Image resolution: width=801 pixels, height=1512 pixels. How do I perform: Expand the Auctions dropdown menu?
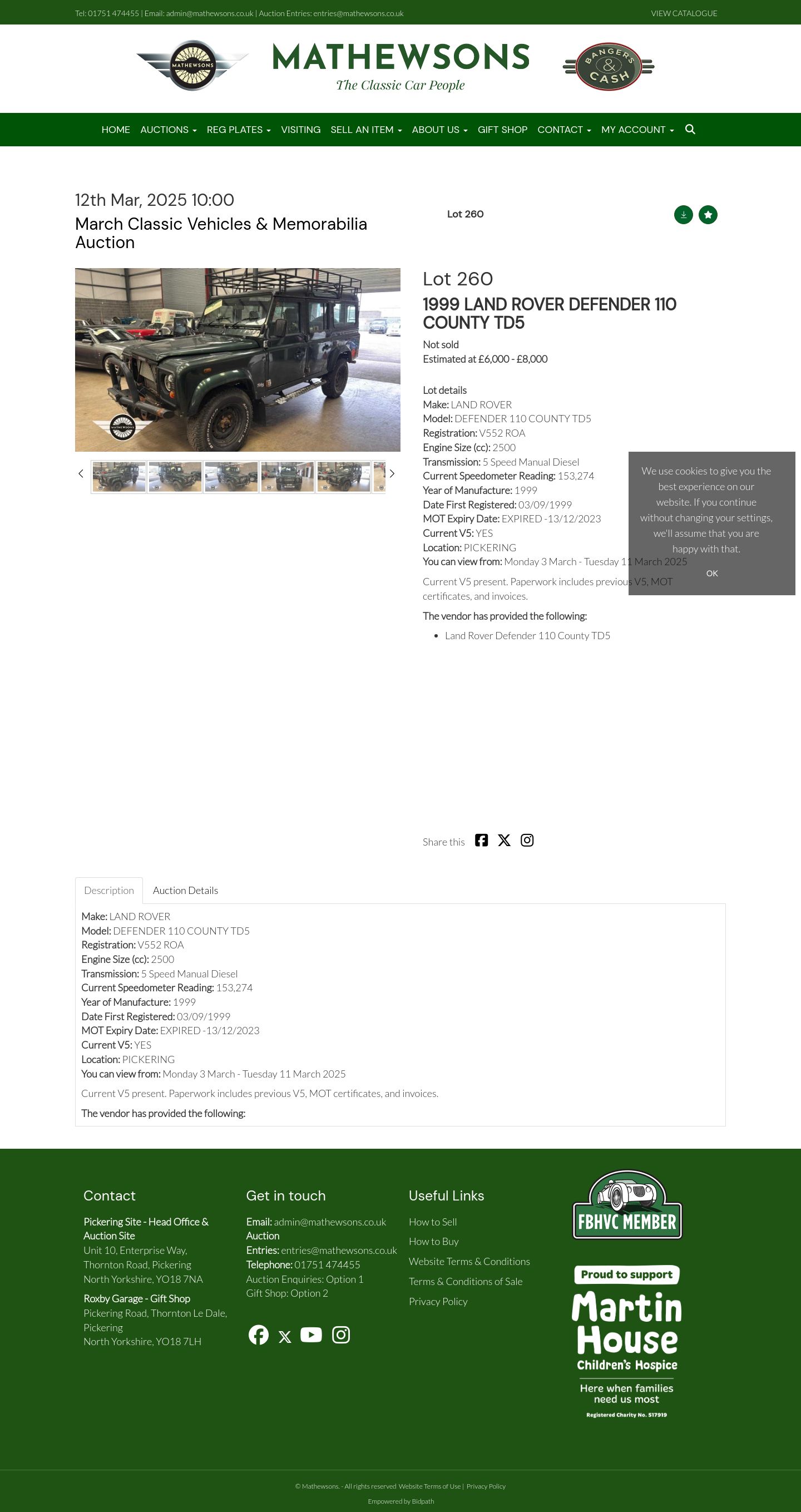[x=169, y=130]
